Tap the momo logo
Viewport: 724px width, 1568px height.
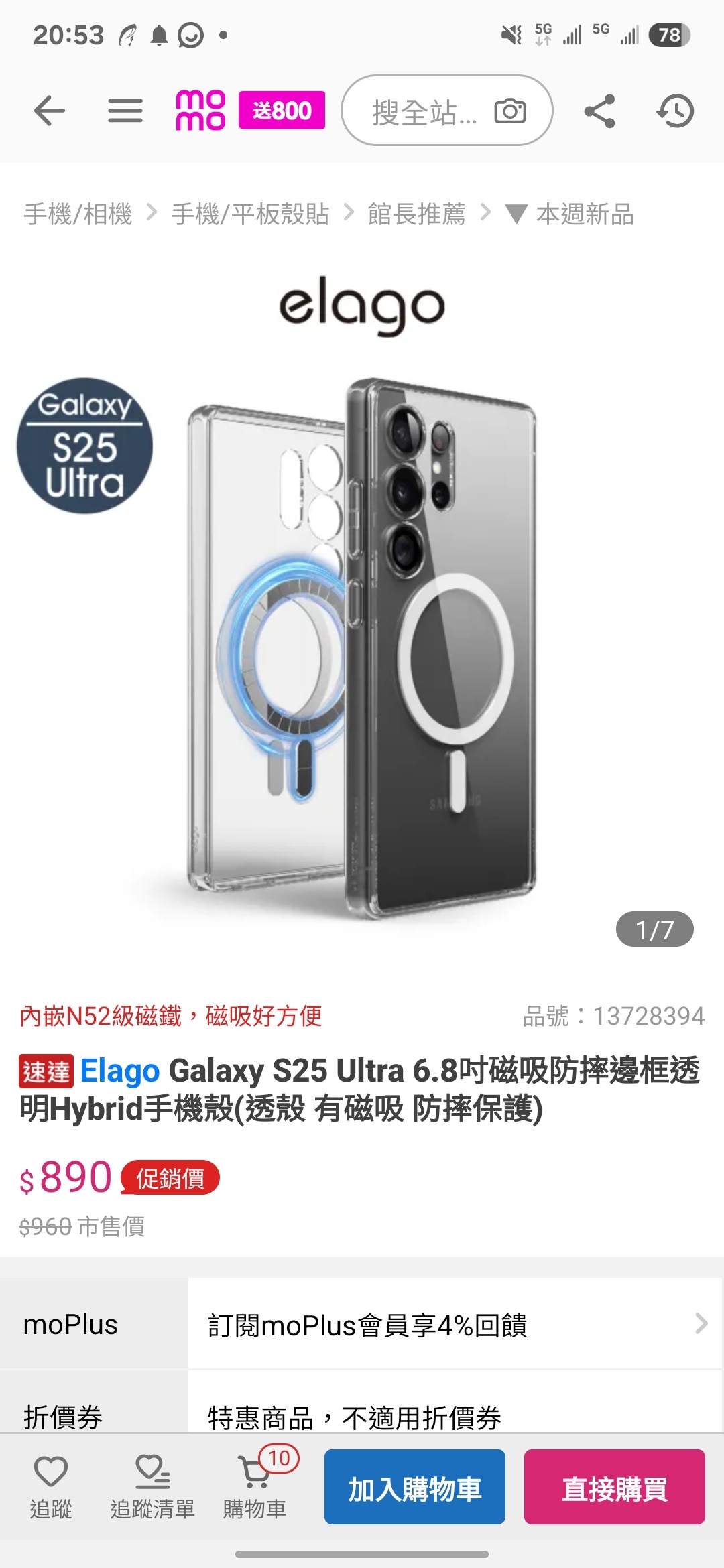pyautogui.click(x=200, y=111)
